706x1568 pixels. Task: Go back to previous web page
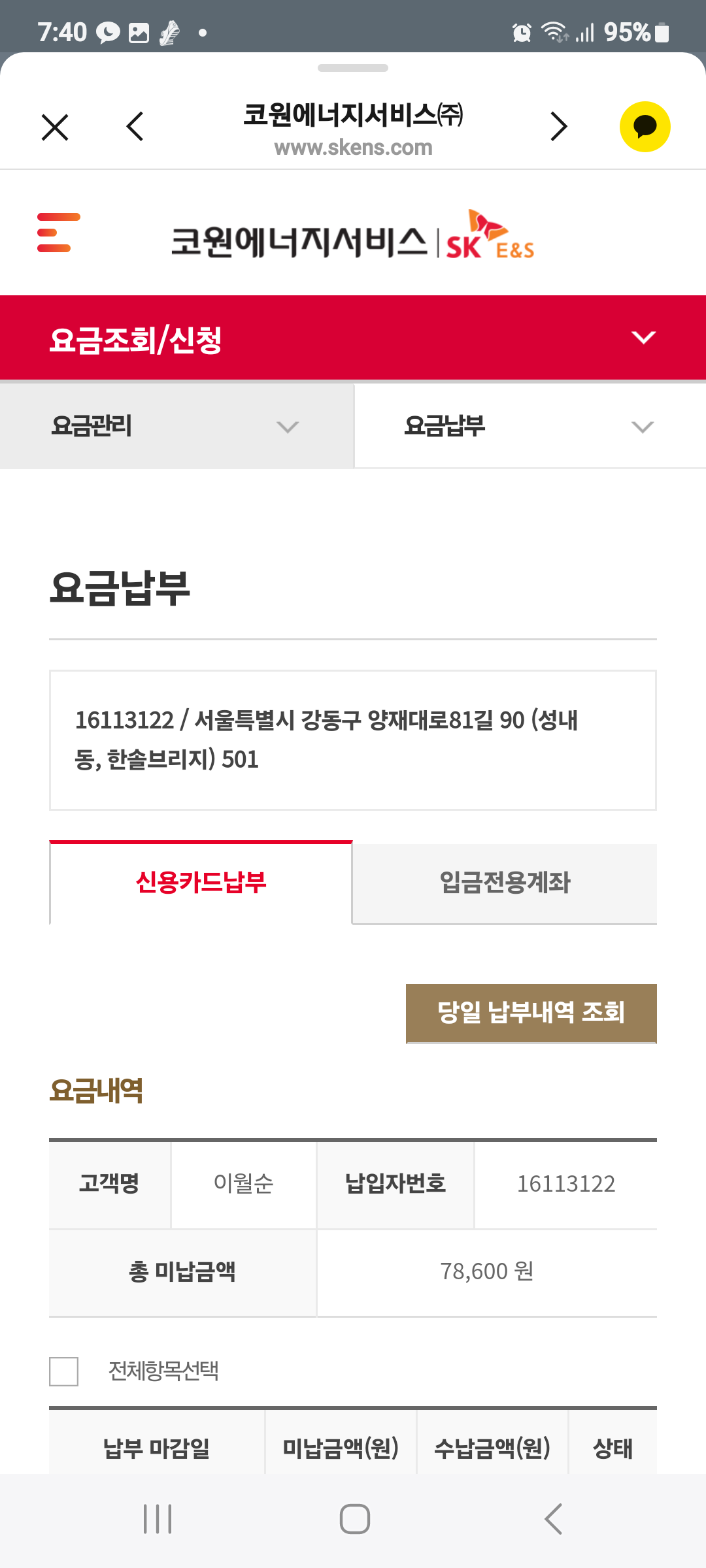135,127
